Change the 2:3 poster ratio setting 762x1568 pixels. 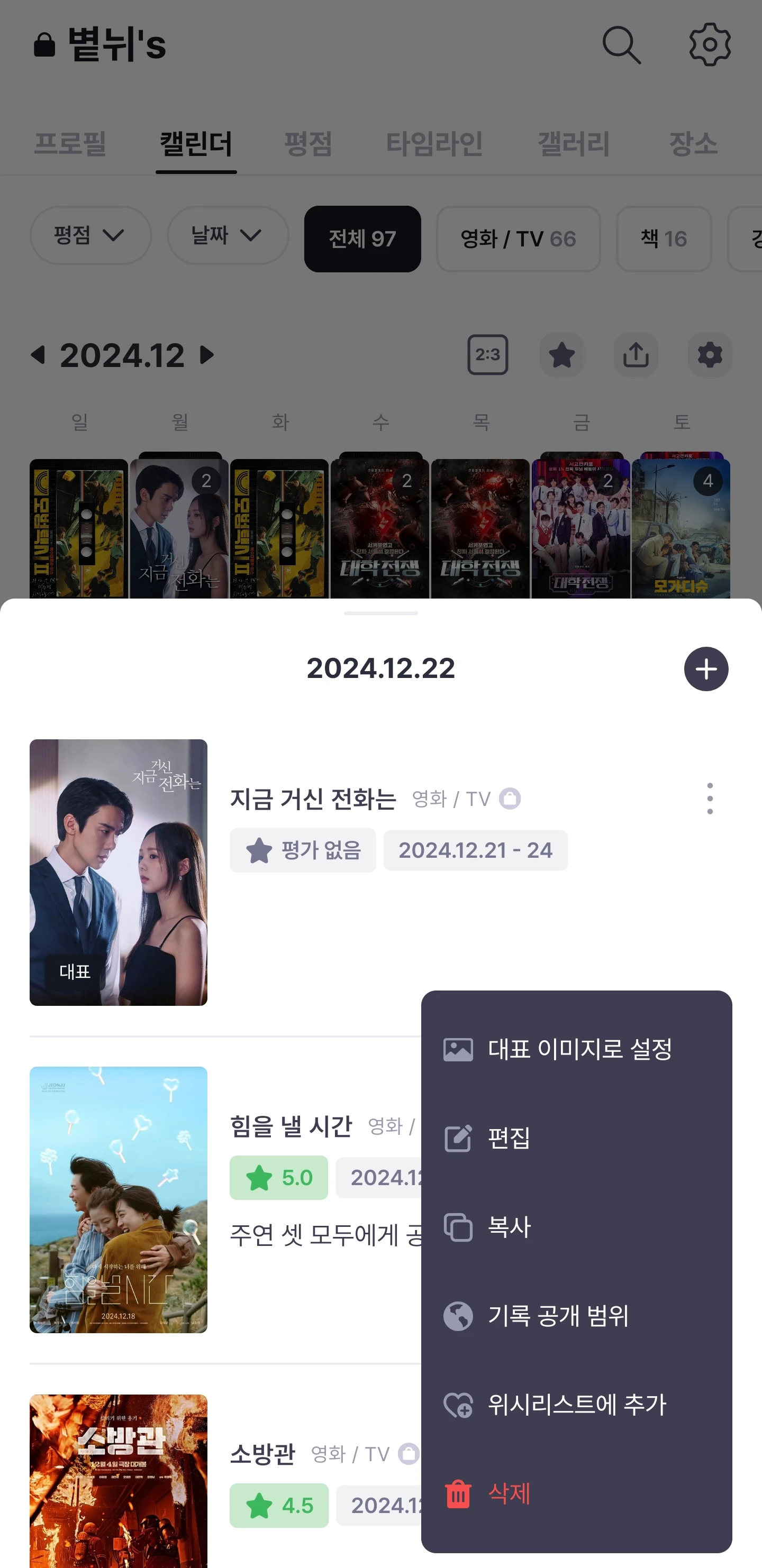click(488, 355)
